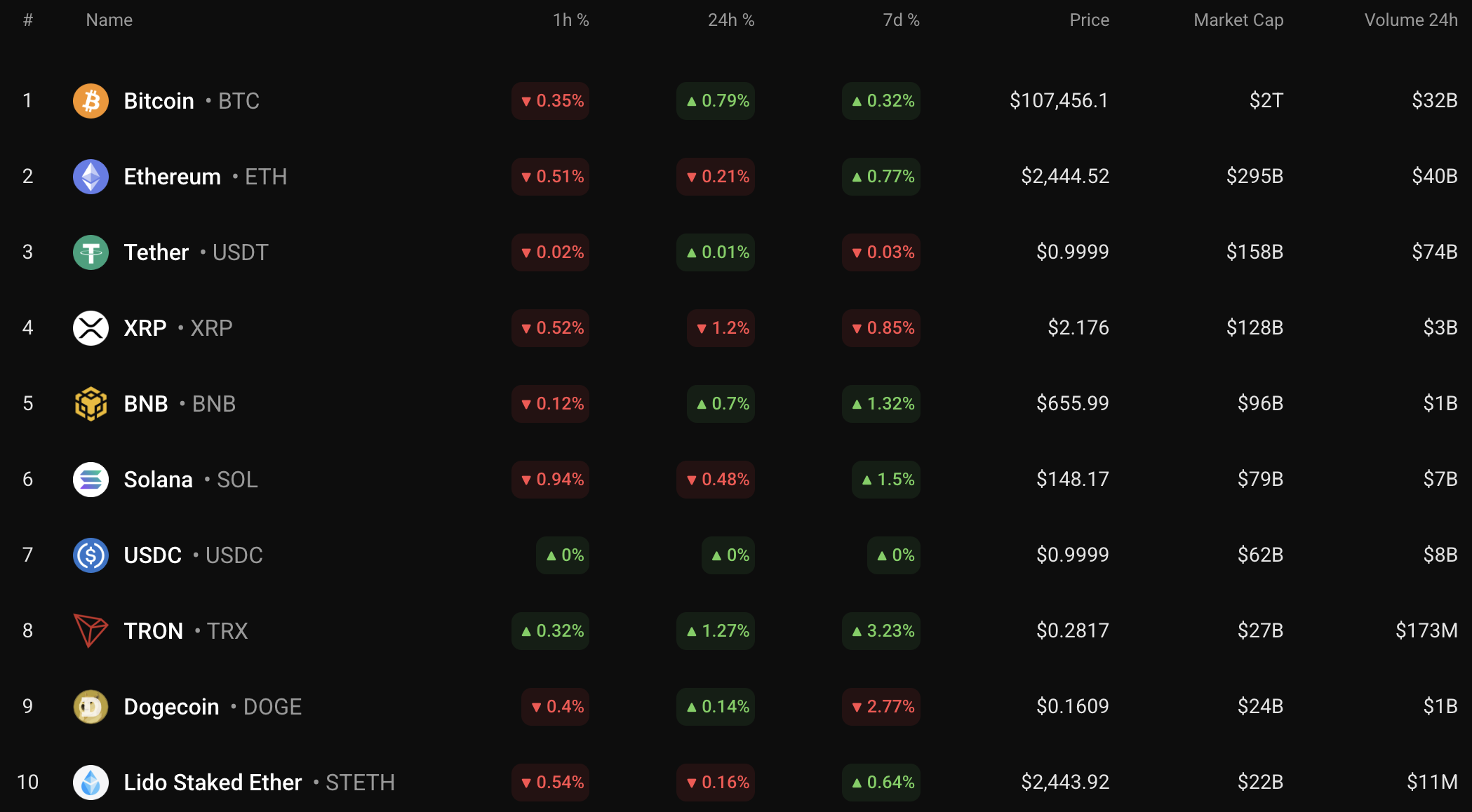Image resolution: width=1472 pixels, height=812 pixels.
Task: Select Lido Staked Ether STETH
Action: [x=213, y=783]
